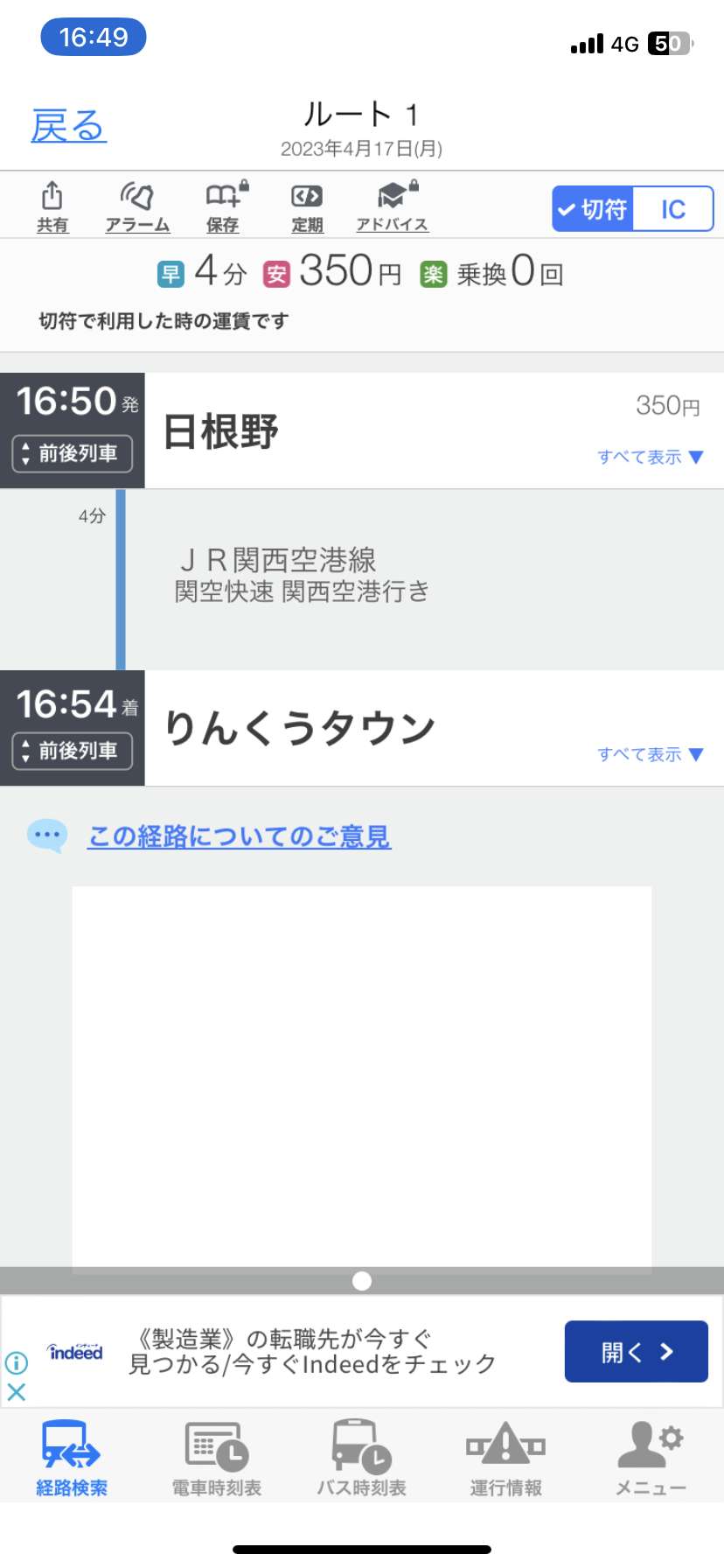Expand すべて表示 at りんくうタウン station
Screen dimensions: 724x1568
click(x=651, y=754)
